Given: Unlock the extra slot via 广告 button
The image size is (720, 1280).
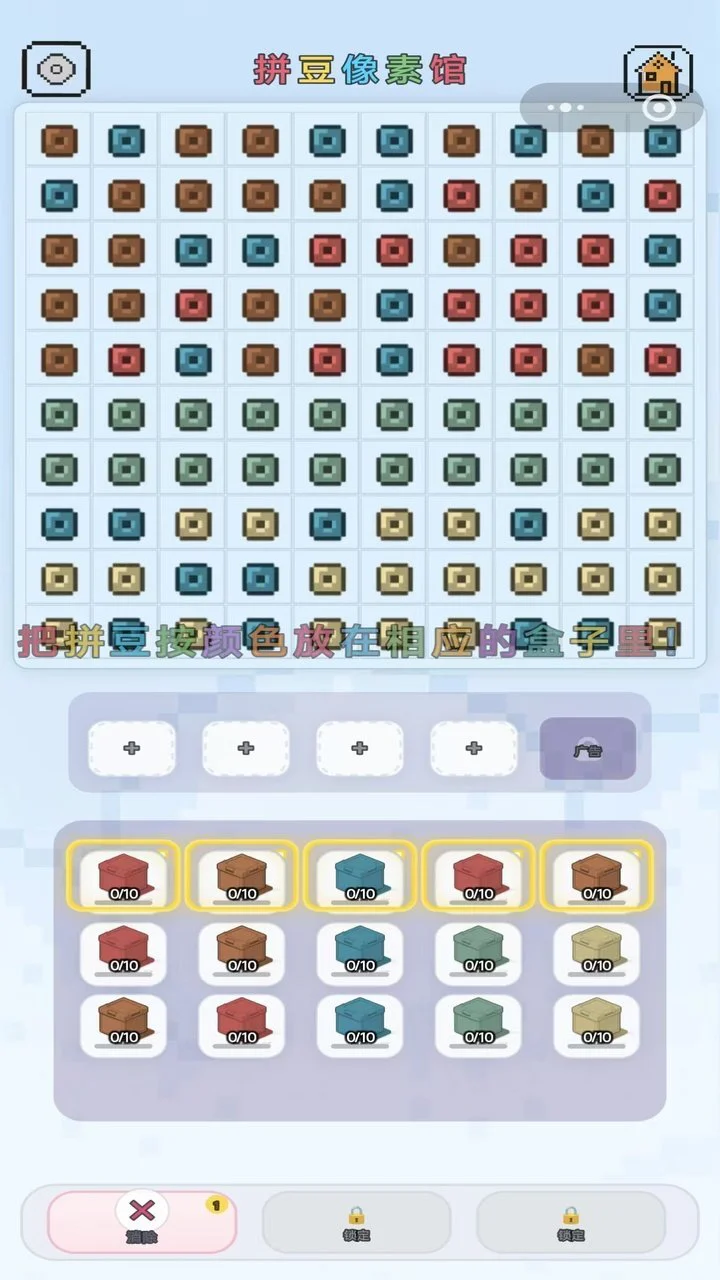Looking at the screenshot, I should click(x=588, y=748).
